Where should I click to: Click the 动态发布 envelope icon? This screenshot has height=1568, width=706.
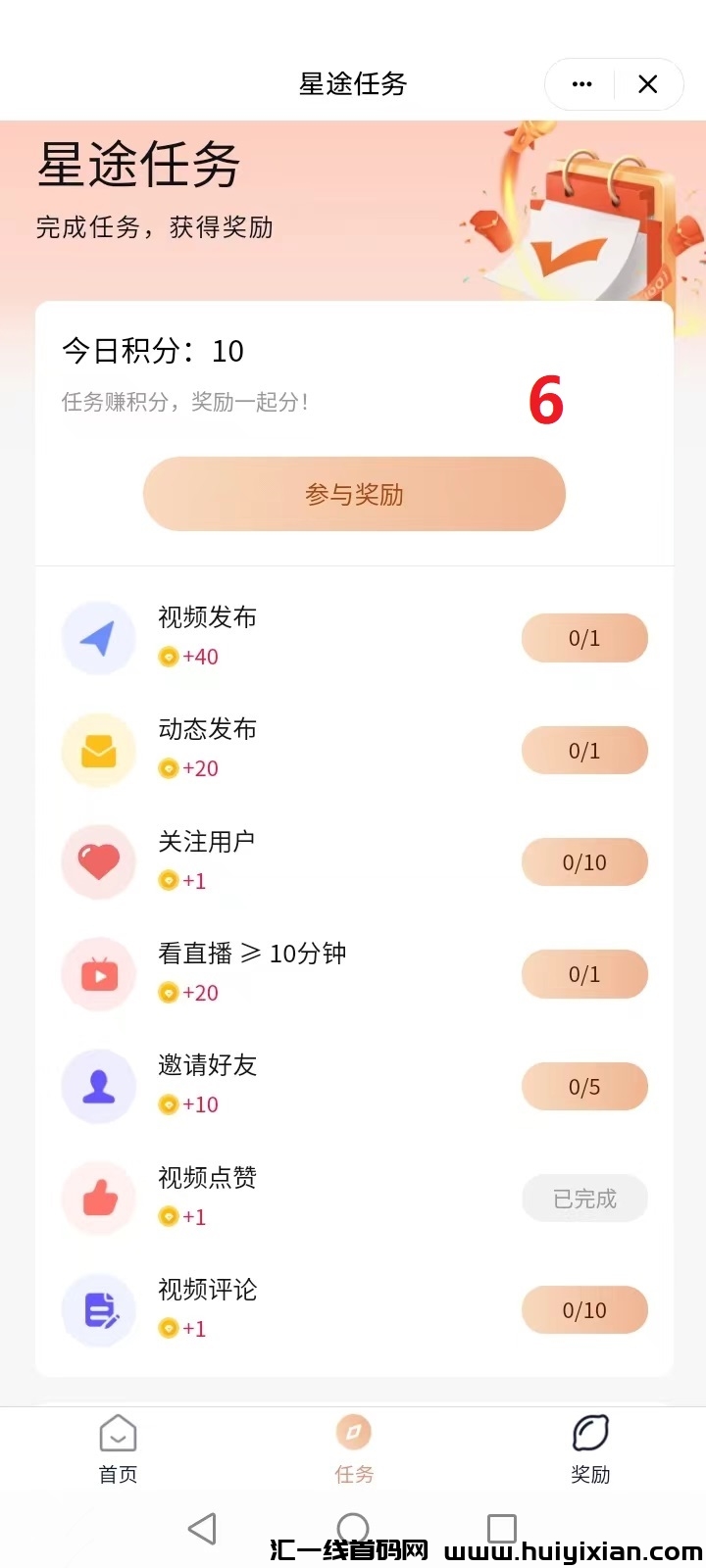pyautogui.click(x=98, y=750)
